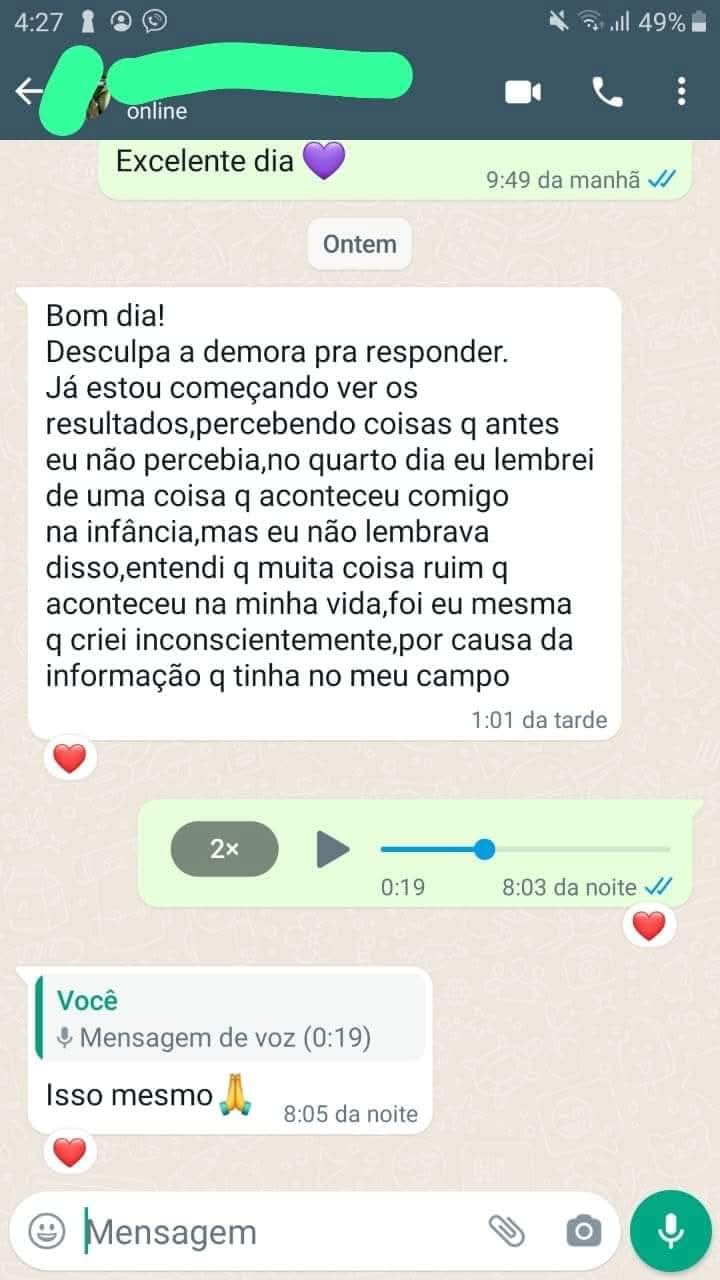Open the quoted voice message reply
The width and height of the screenshot is (720, 1280).
click(x=230, y=1018)
